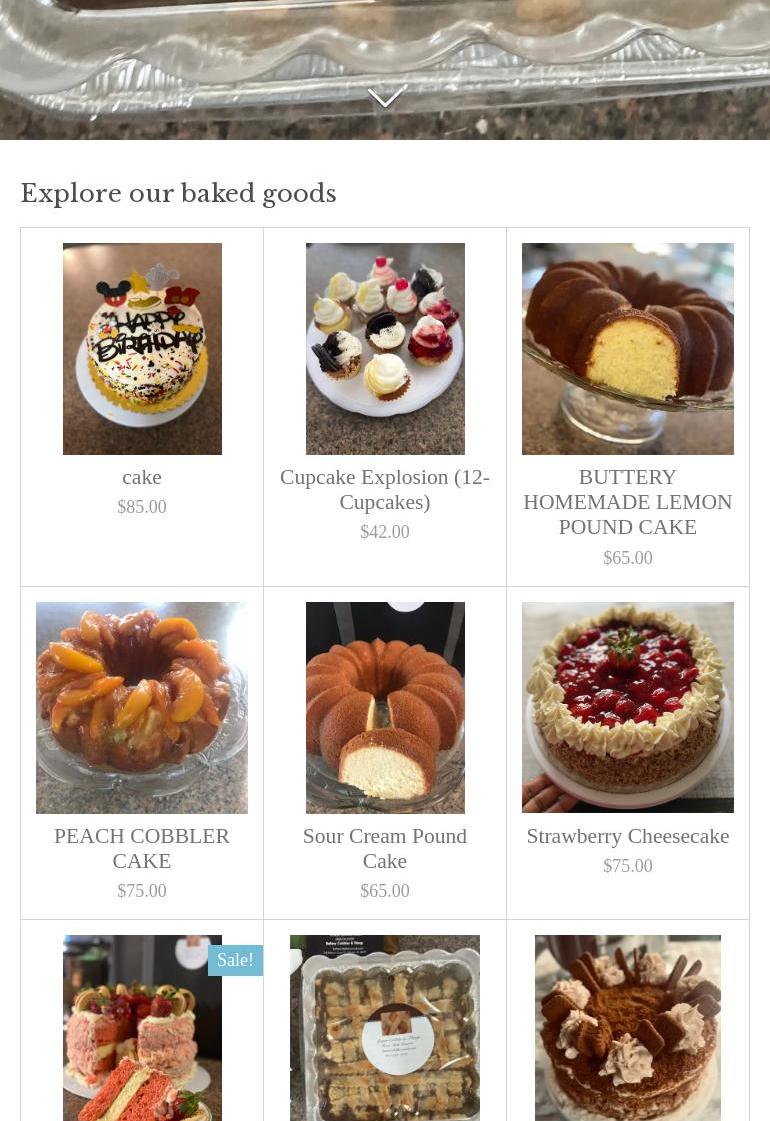The width and height of the screenshot is (770, 1121).
Task: Click the packaged dessert tray thumbnail
Action: coord(385,1028)
